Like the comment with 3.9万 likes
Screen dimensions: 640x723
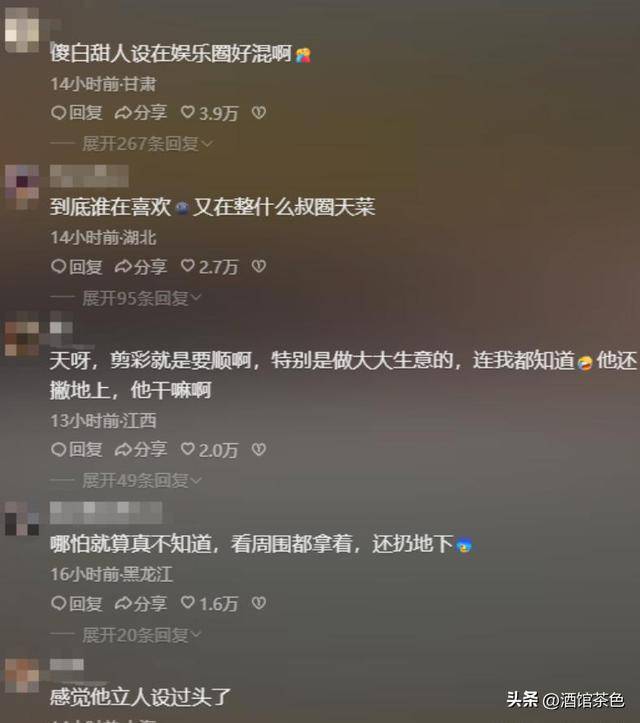coord(209,113)
